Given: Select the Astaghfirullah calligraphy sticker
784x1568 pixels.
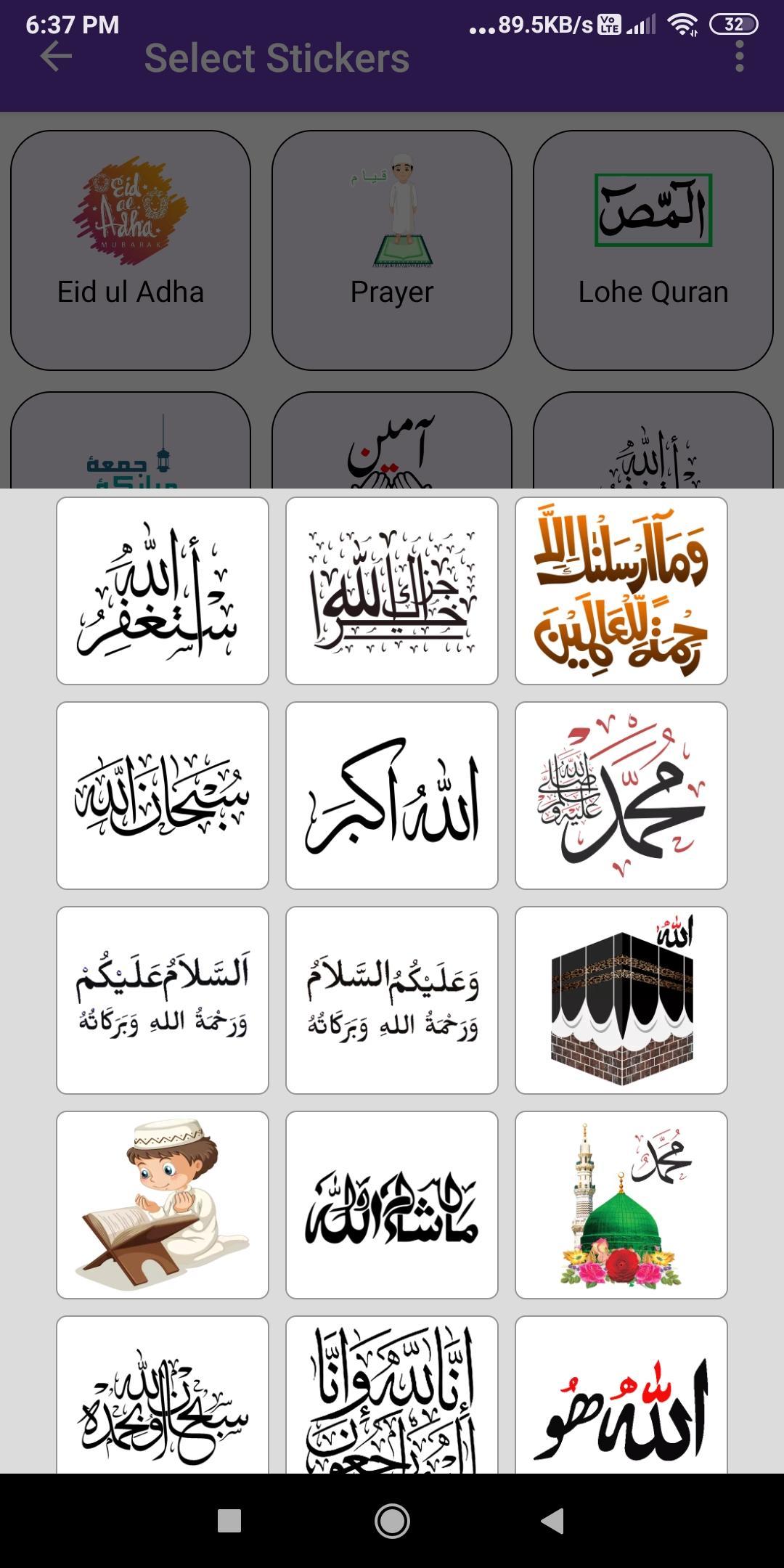Looking at the screenshot, I should pos(163,591).
